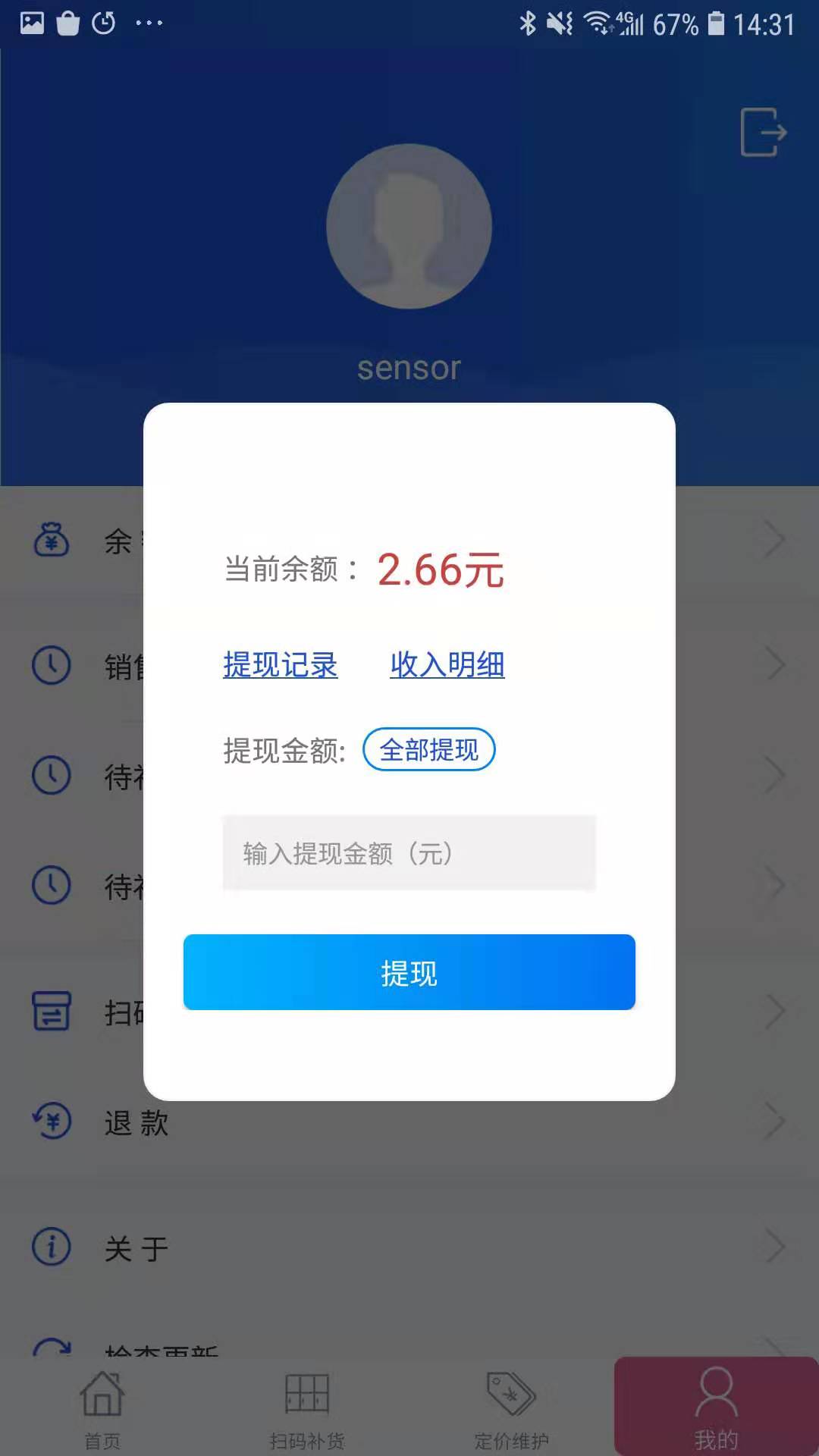The image size is (819, 1456).
Task: Select the 我的 profile tab
Action: pyautogui.click(x=717, y=1407)
